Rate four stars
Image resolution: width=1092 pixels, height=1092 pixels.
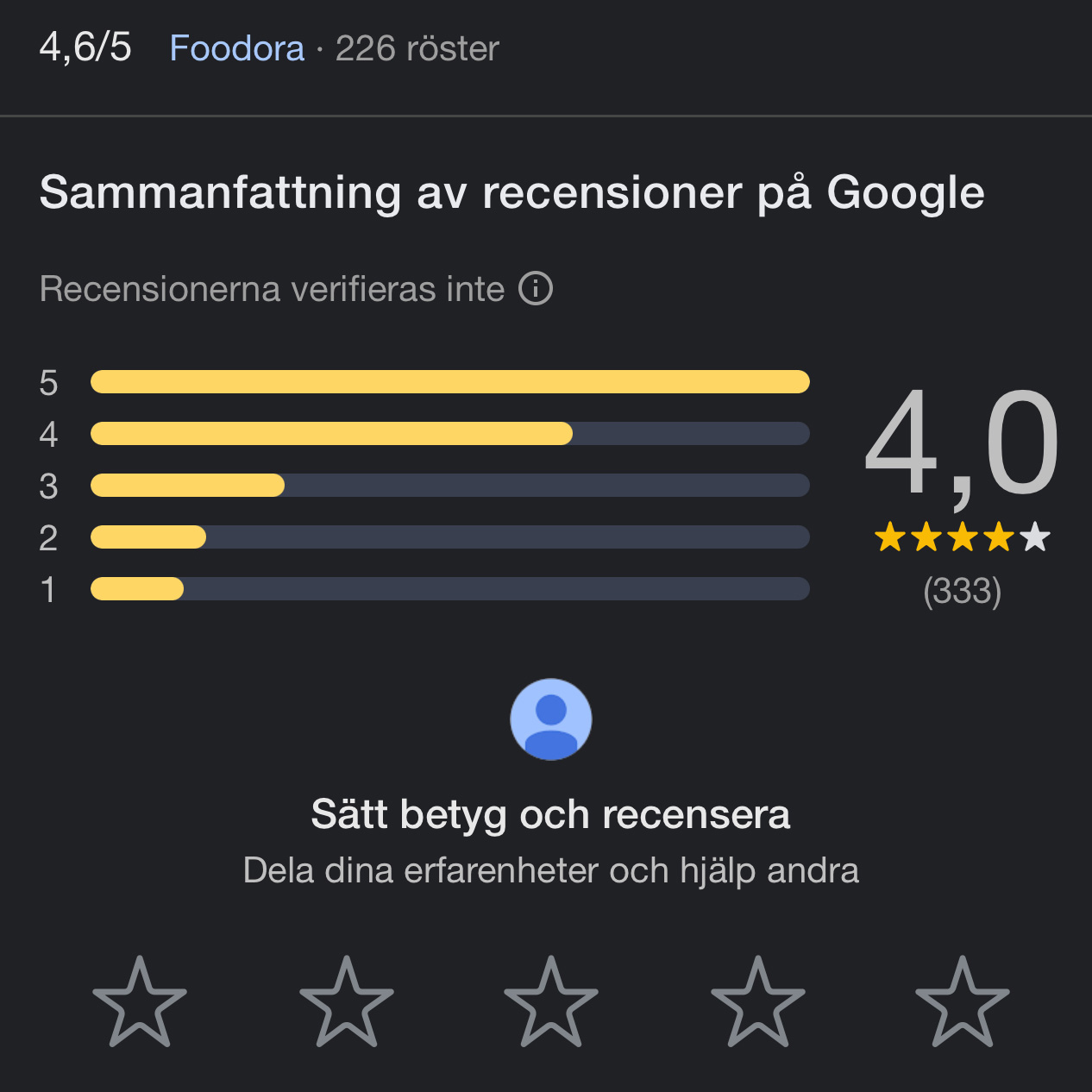coord(757,1002)
